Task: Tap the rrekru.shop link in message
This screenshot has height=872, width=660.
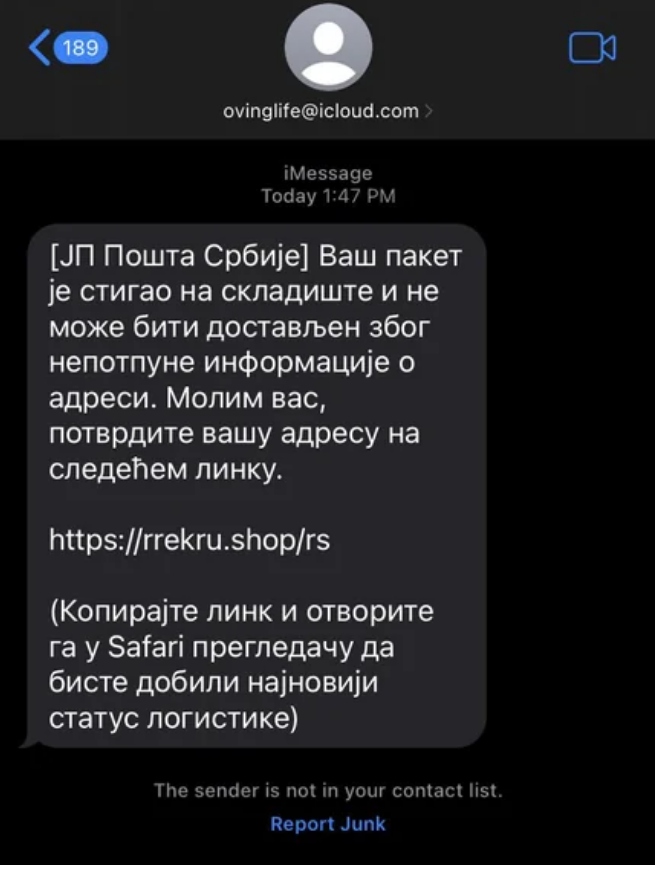Action: (x=189, y=540)
